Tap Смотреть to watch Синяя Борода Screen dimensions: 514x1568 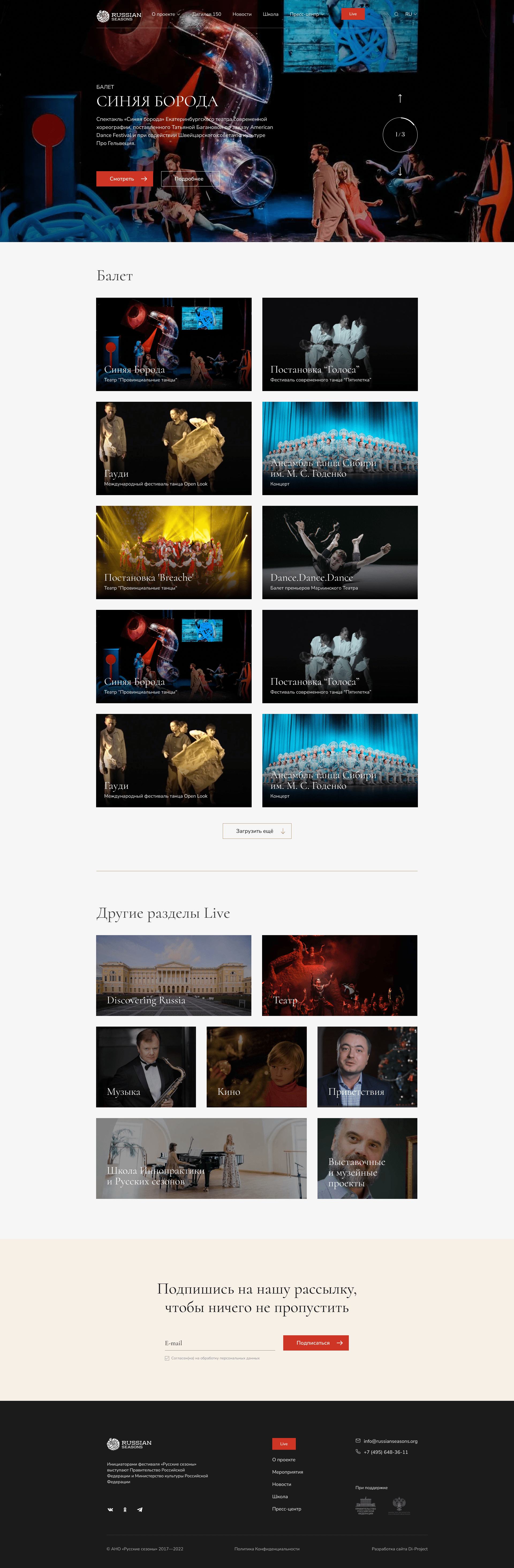click(x=124, y=179)
